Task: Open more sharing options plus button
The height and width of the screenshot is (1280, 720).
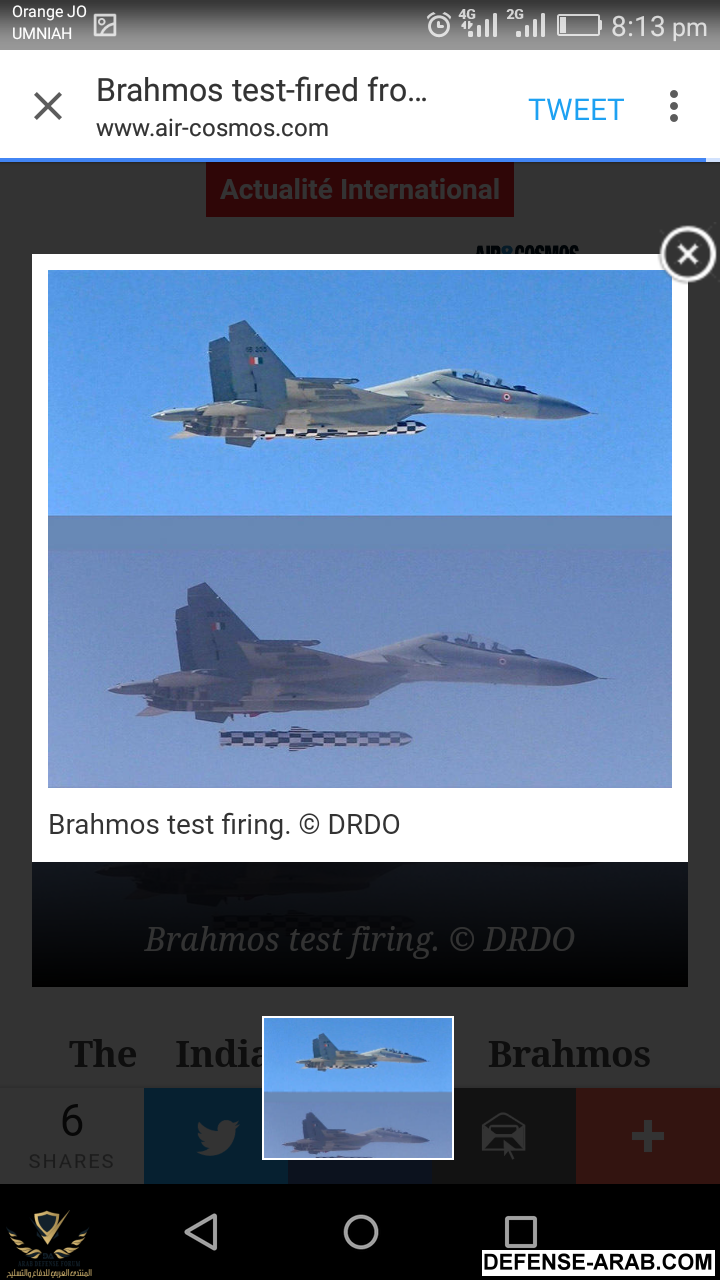Action: click(647, 1136)
